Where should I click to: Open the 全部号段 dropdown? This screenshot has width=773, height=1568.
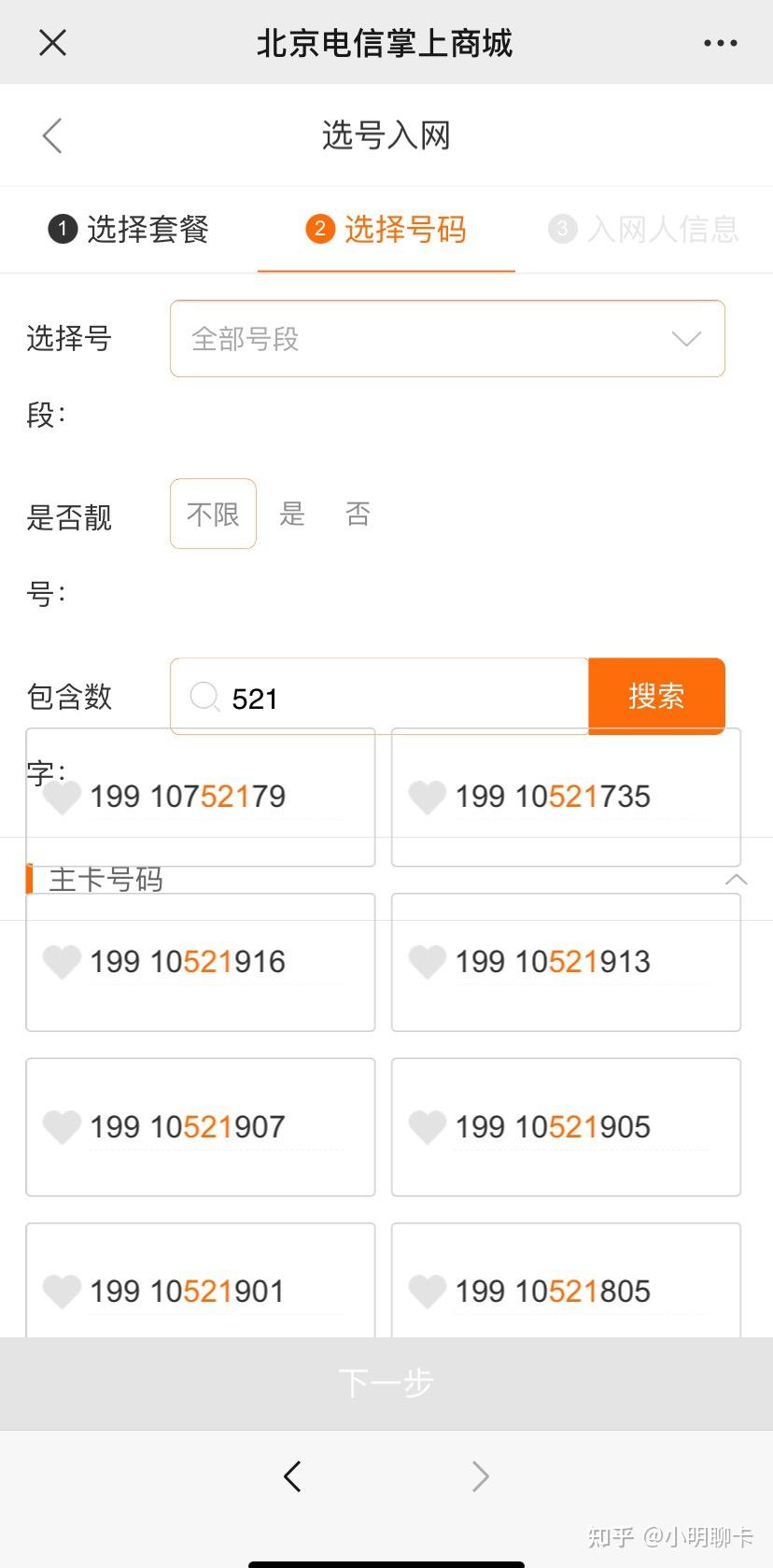[447, 339]
